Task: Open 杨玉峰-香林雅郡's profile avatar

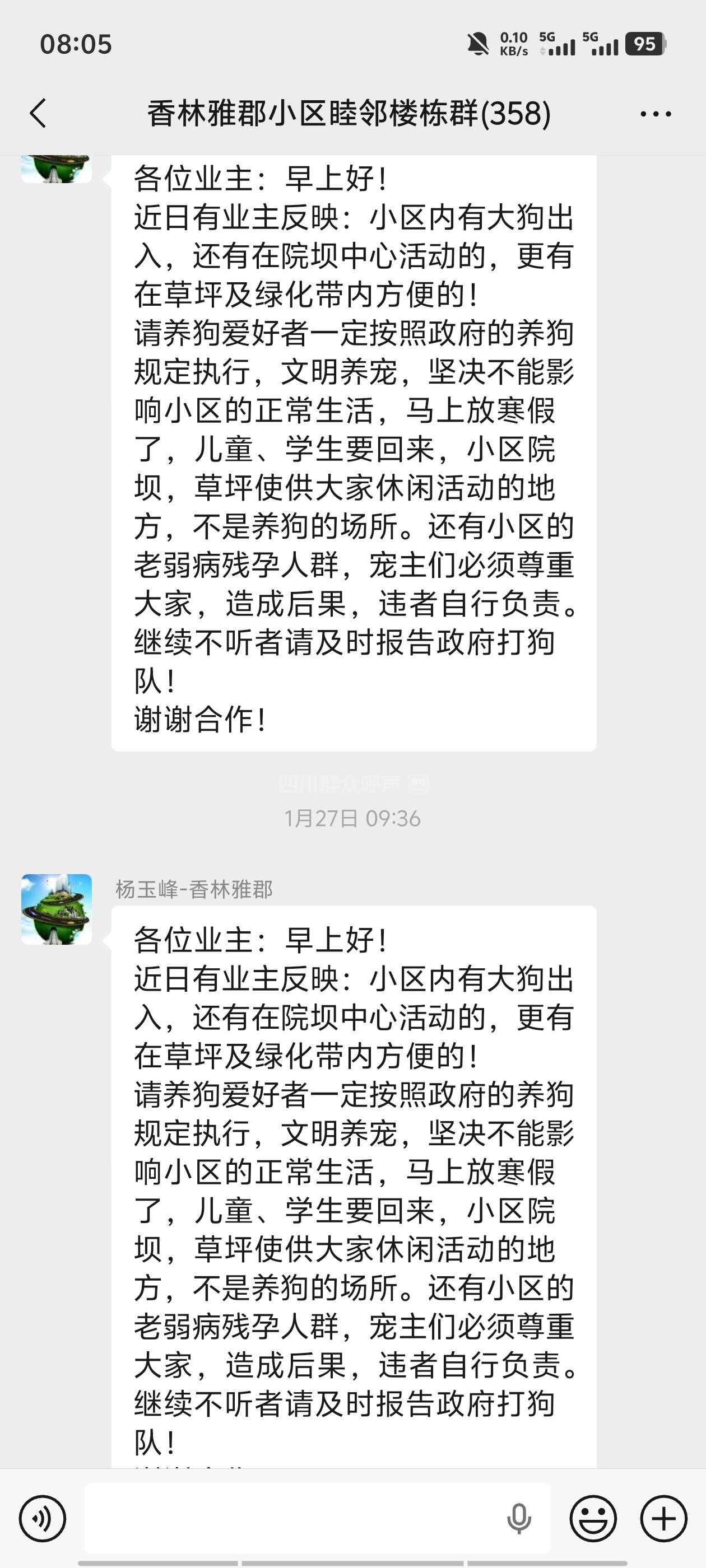Action: (57, 909)
